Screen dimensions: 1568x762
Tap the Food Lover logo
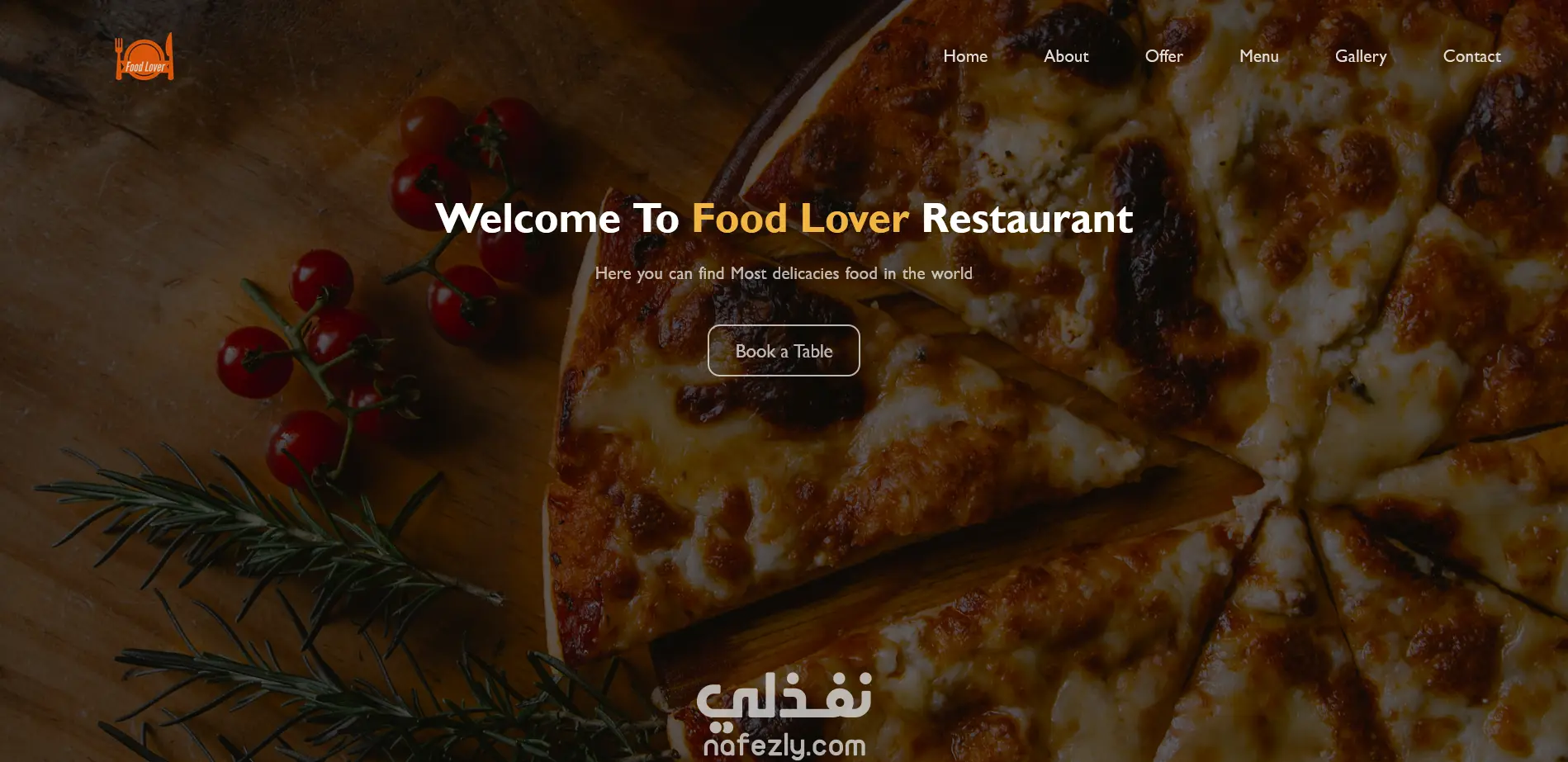pyautogui.click(x=144, y=57)
